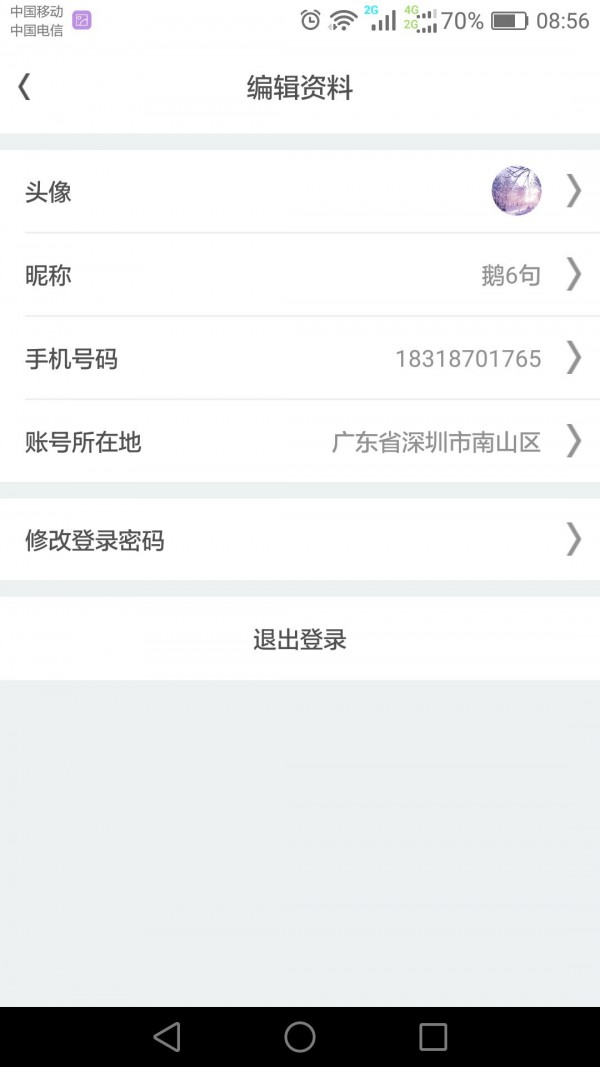Open the 头像 avatar row

(300, 191)
